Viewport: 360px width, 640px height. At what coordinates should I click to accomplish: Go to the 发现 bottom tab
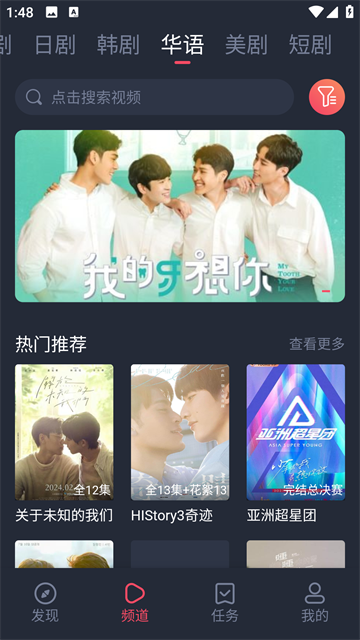(45, 603)
